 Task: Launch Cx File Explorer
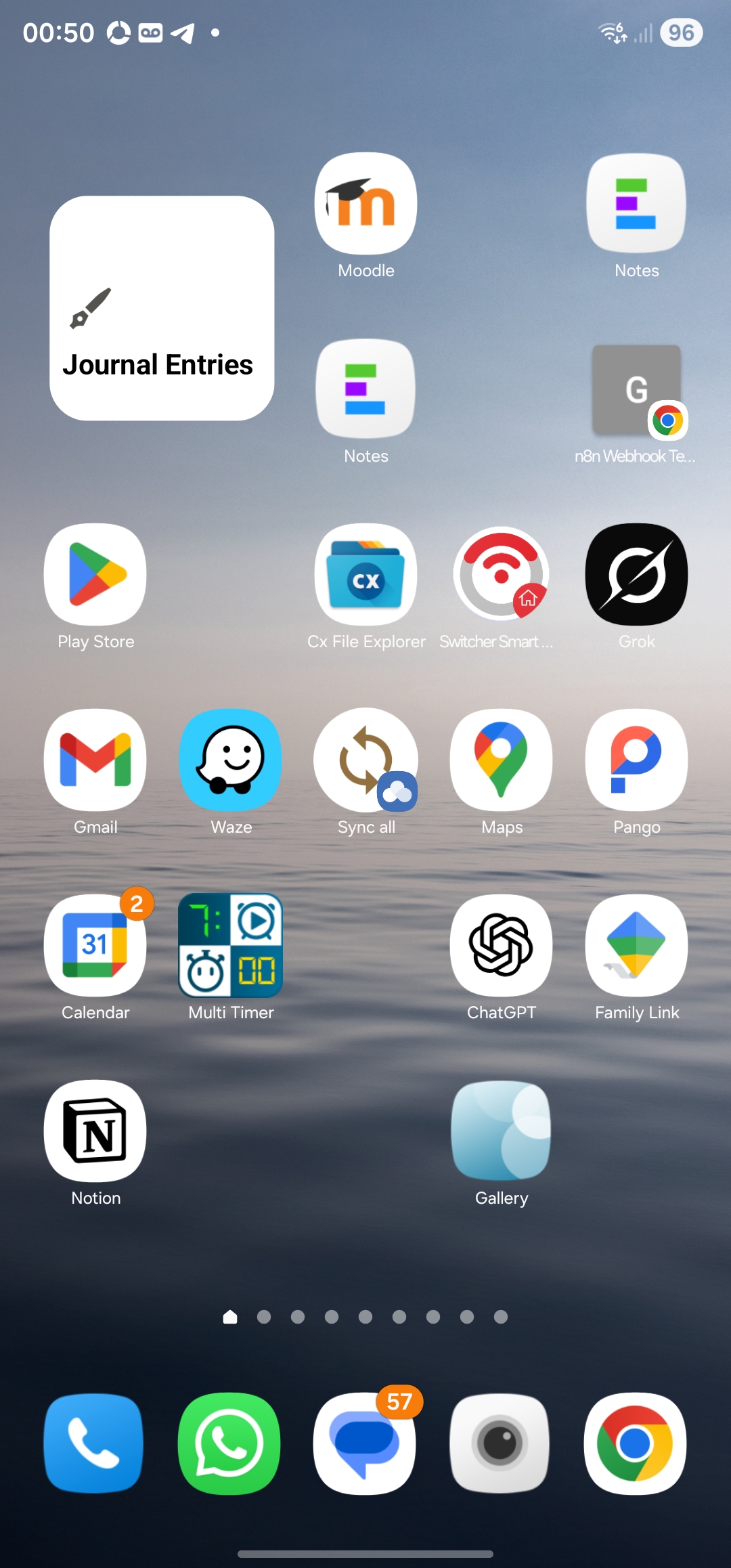pos(365,575)
